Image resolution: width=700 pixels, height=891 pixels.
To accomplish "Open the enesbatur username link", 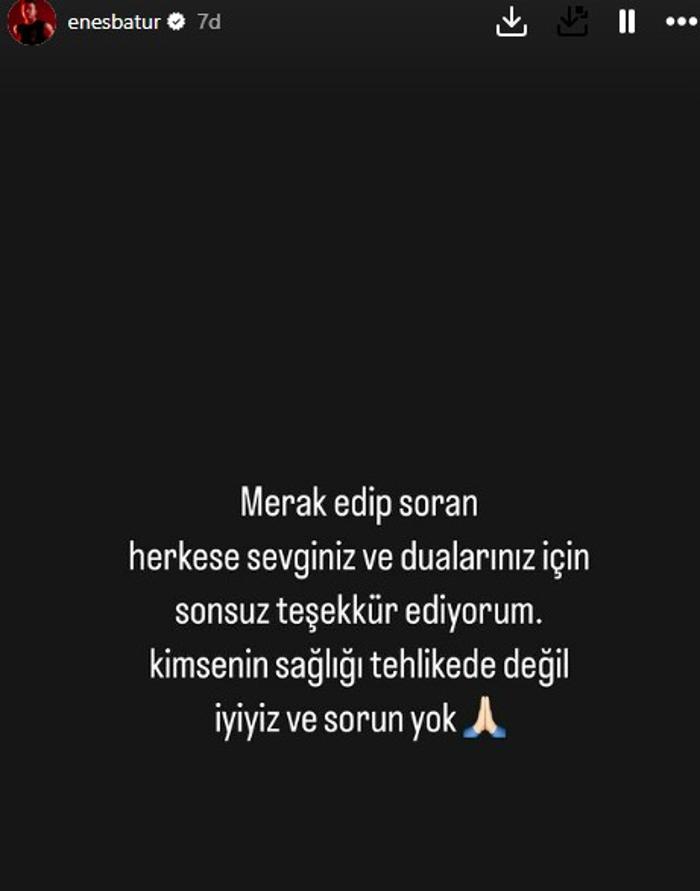I will [x=113, y=22].
